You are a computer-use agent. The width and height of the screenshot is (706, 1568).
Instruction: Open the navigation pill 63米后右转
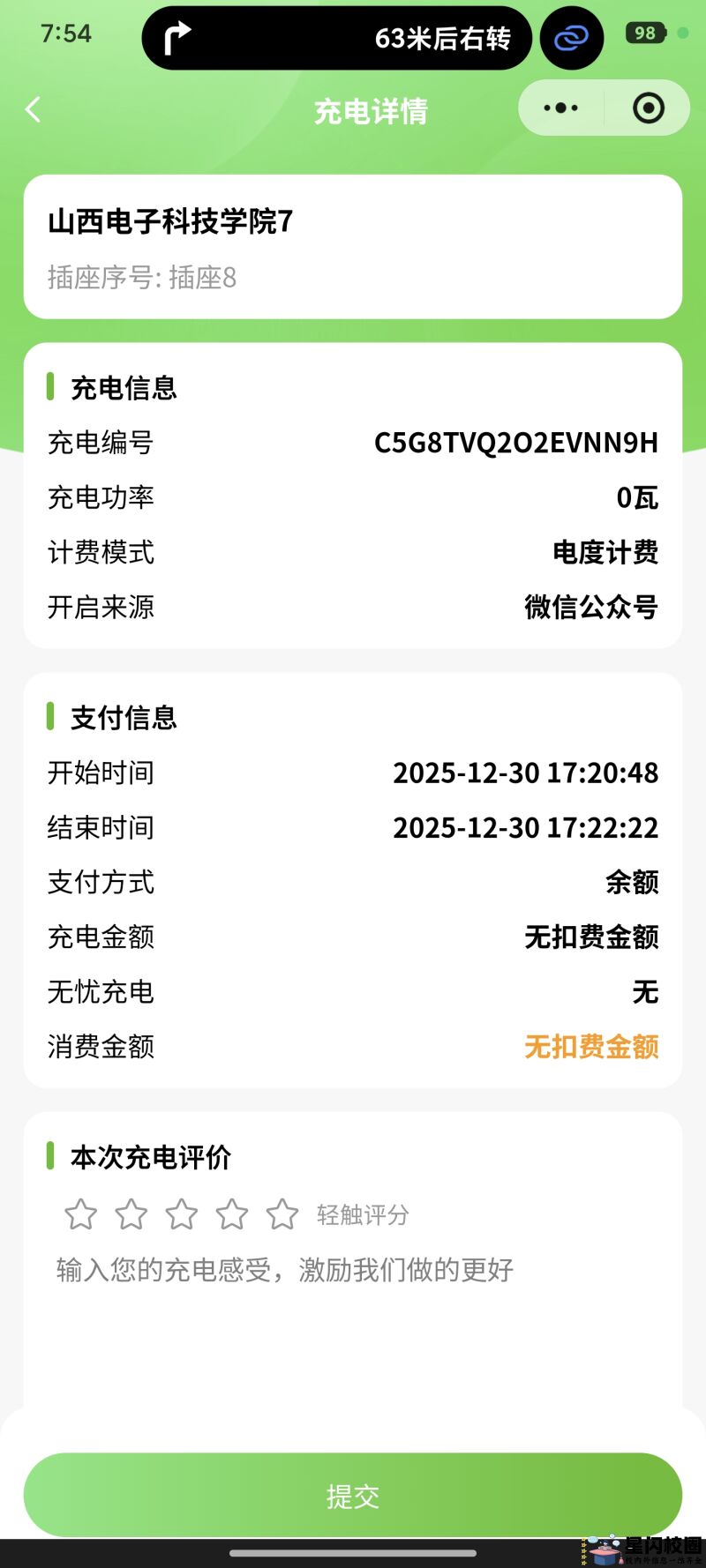click(x=336, y=38)
